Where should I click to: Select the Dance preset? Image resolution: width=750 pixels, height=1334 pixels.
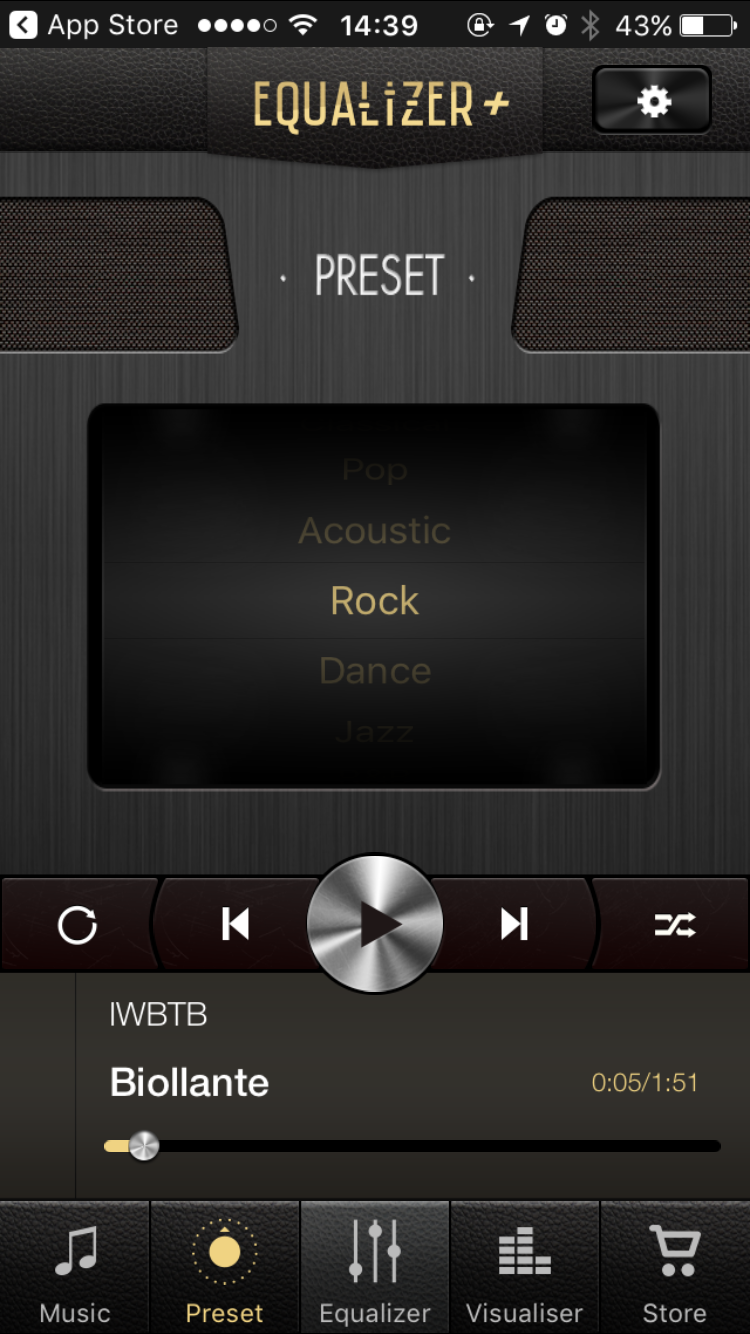[375, 670]
